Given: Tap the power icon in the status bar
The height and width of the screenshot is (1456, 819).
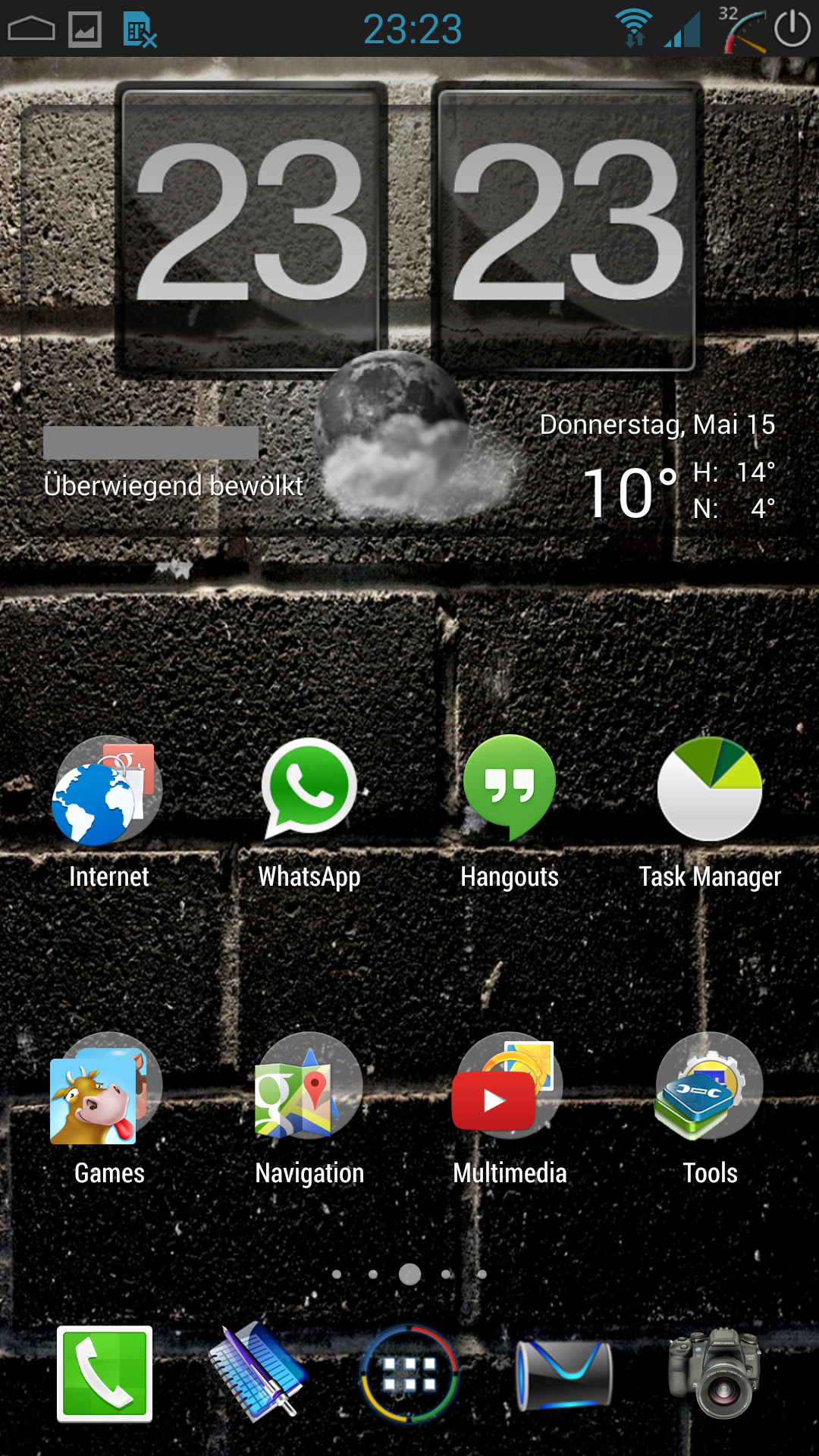Looking at the screenshot, I should click(792, 29).
